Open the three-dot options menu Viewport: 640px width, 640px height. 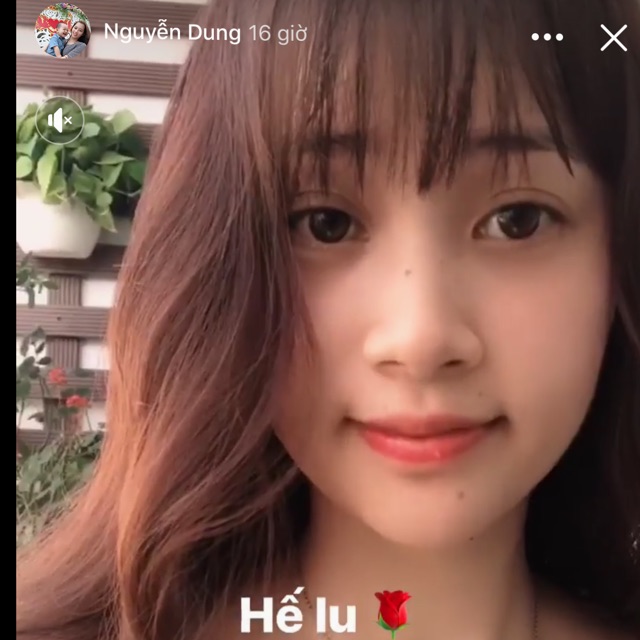547,37
